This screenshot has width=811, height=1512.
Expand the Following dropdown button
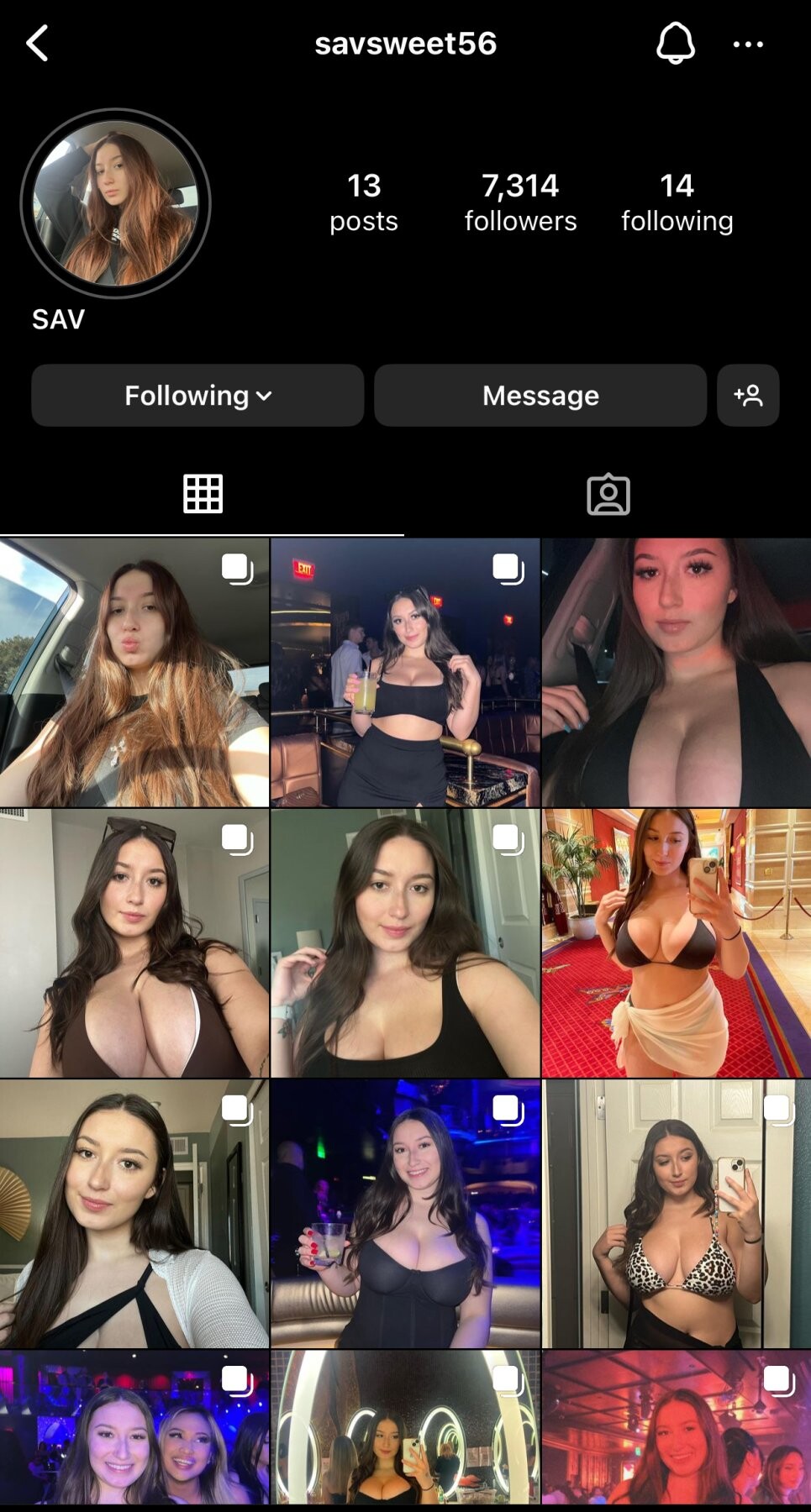coord(197,396)
